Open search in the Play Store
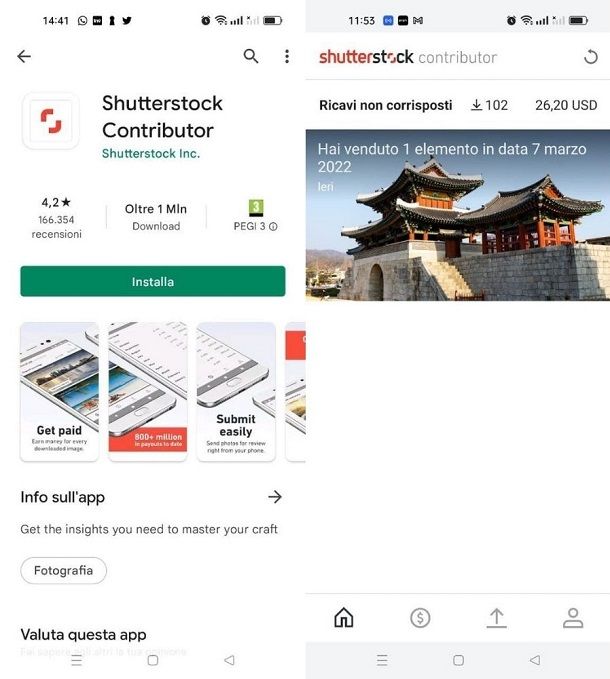Viewport: 610px width, 679px height. click(x=251, y=57)
